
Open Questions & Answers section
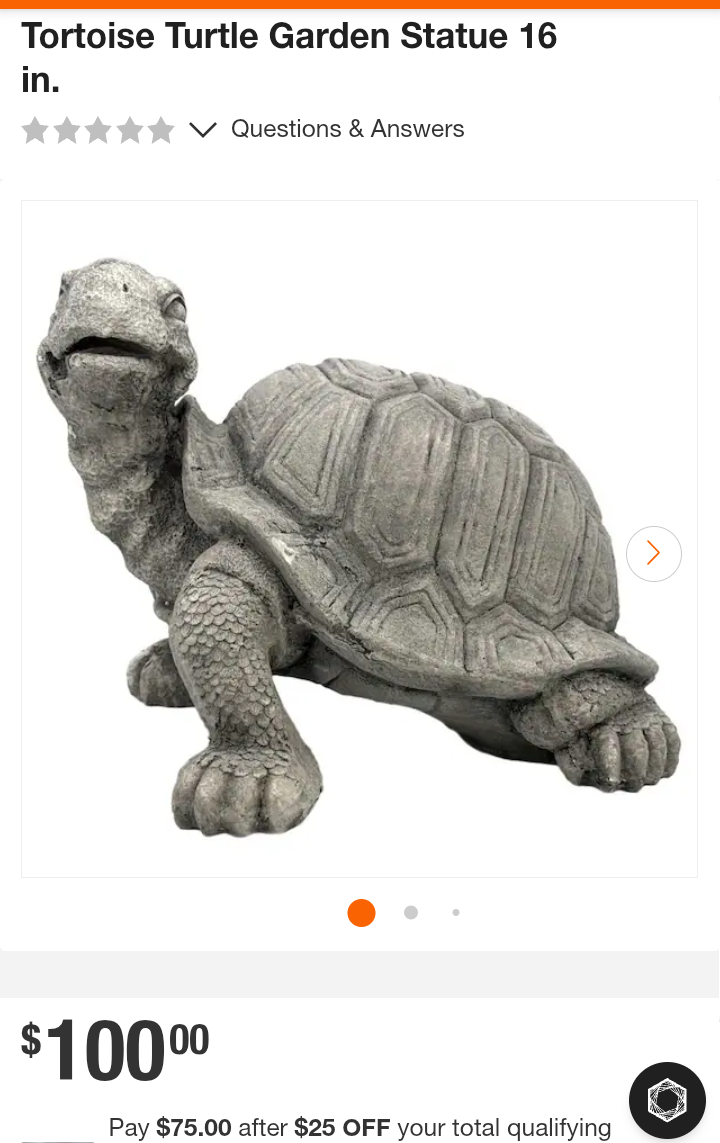347,129
